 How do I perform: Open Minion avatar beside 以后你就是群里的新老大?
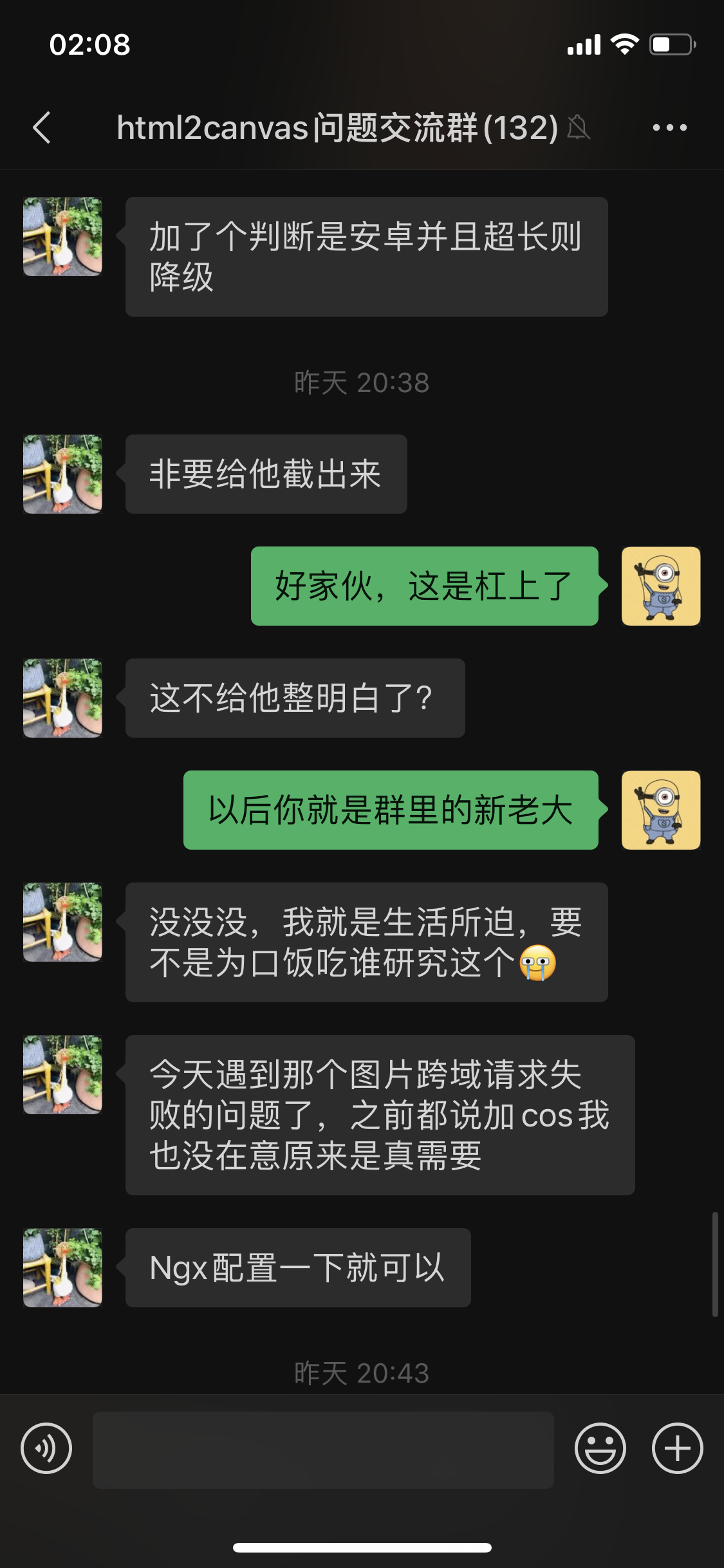(x=661, y=810)
